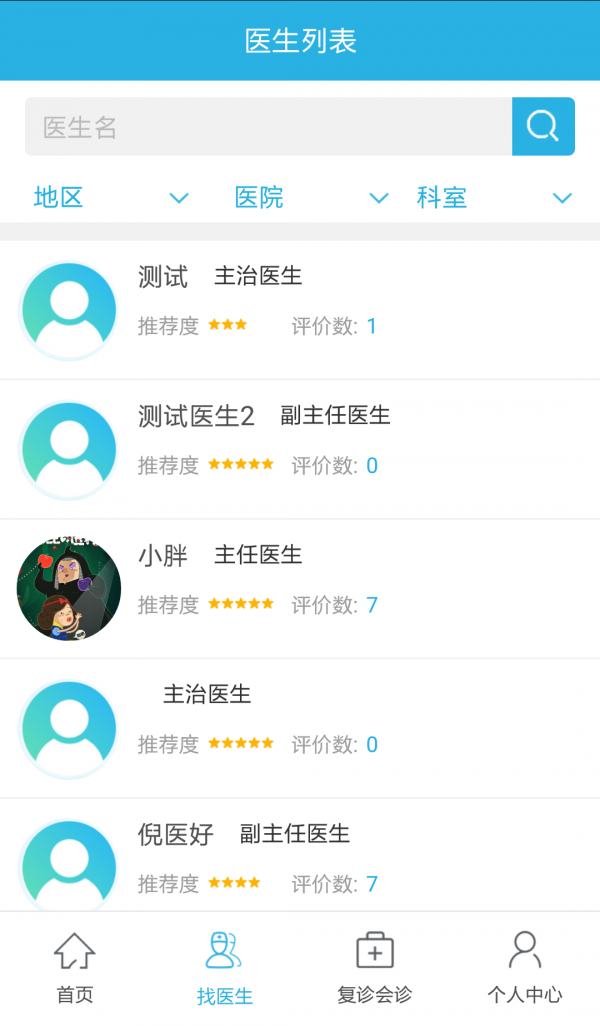Expand the 医院 filter dropdown
Viewport: 600px width, 1026px height.
(310, 198)
